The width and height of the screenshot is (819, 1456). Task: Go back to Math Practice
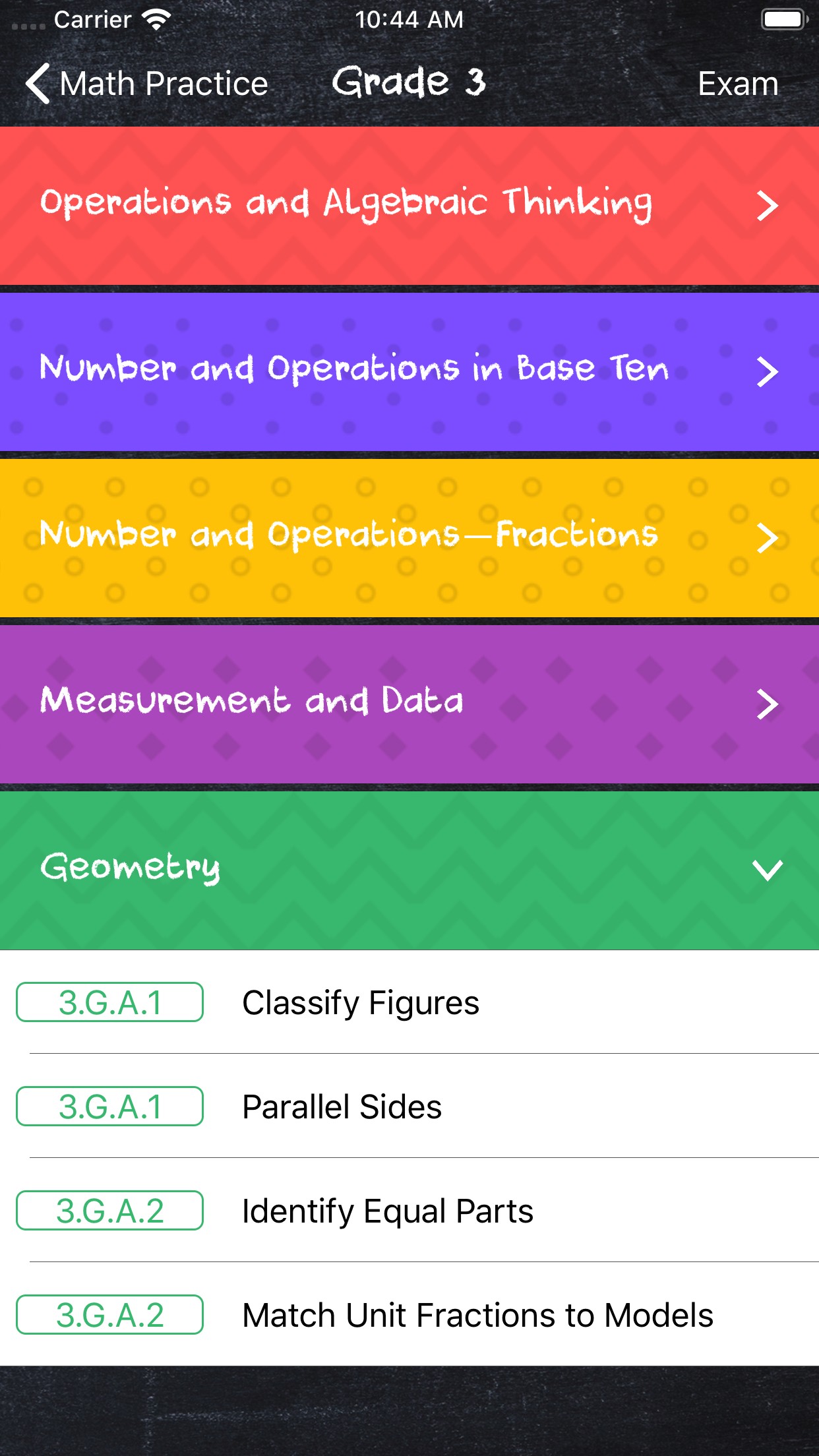pyautogui.click(x=146, y=84)
